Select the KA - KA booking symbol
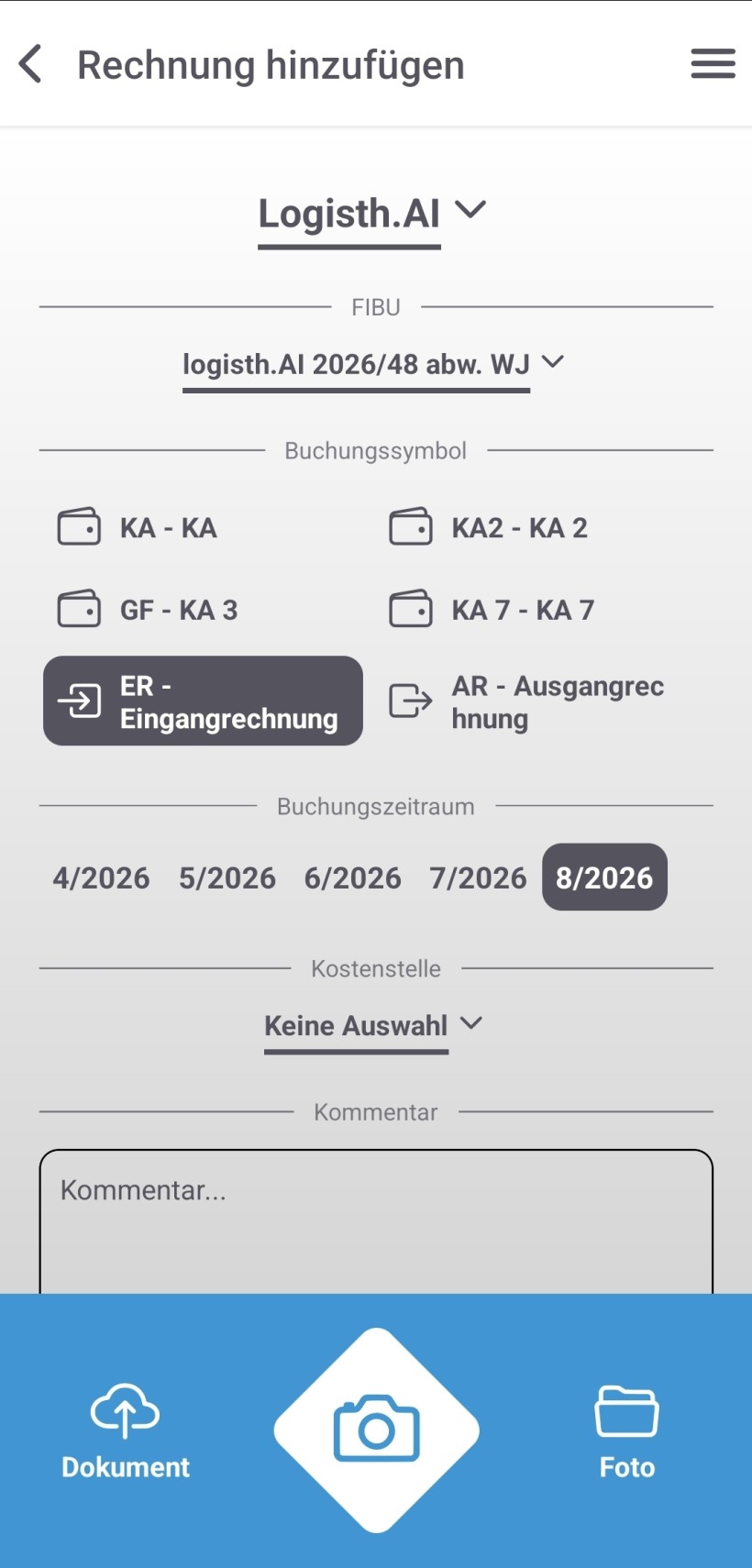Viewport: 752px width, 1568px height. pyautogui.click(x=138, y=528)
